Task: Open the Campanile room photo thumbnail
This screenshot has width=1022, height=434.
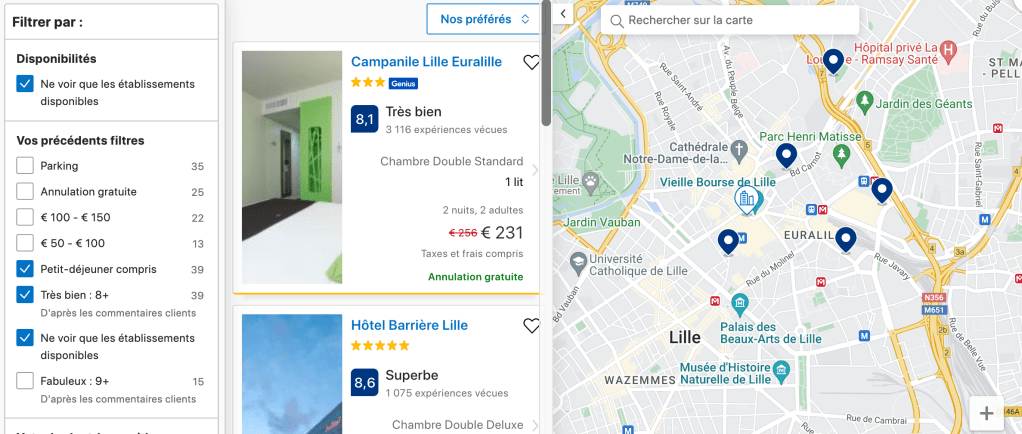Action: coord(291,167)
